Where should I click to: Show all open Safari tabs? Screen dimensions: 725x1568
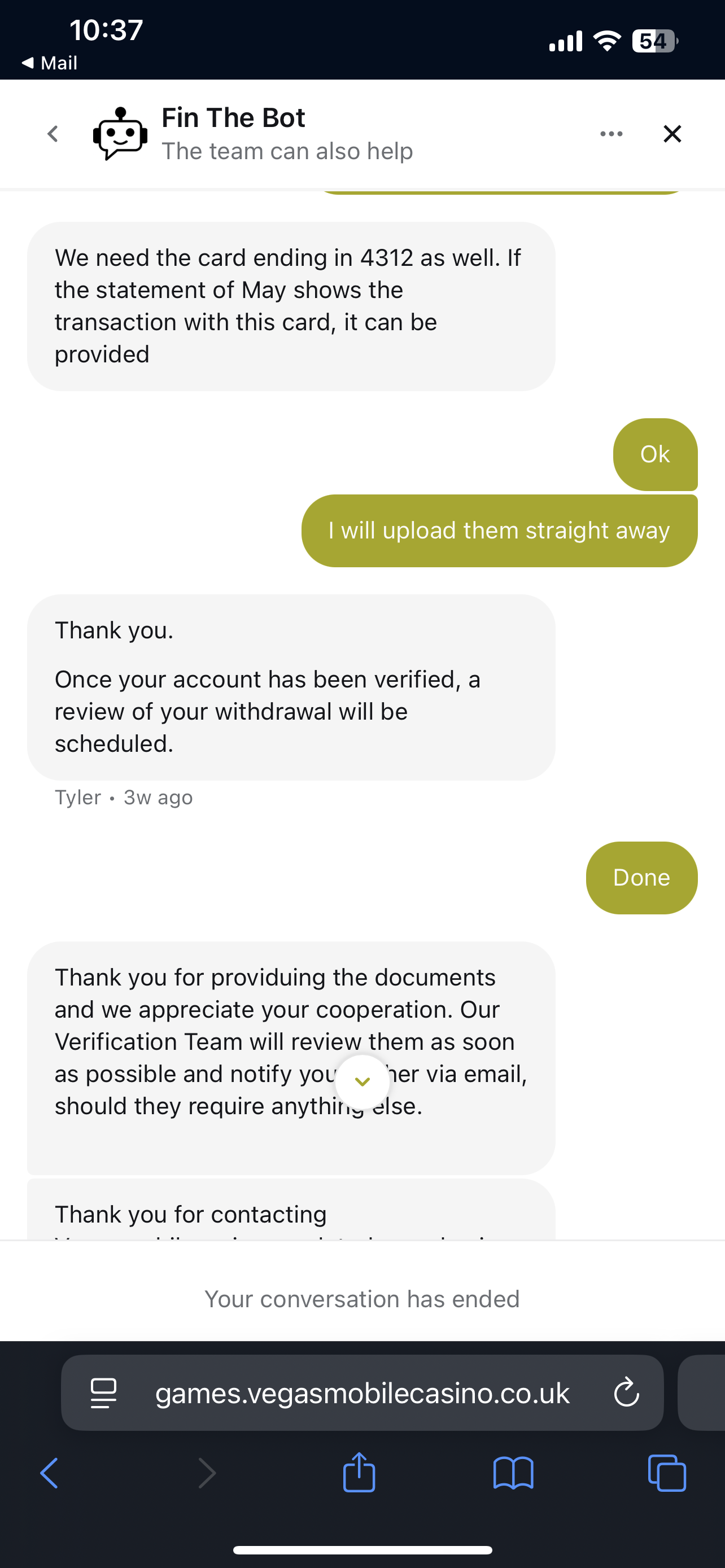click(667, 1473)
